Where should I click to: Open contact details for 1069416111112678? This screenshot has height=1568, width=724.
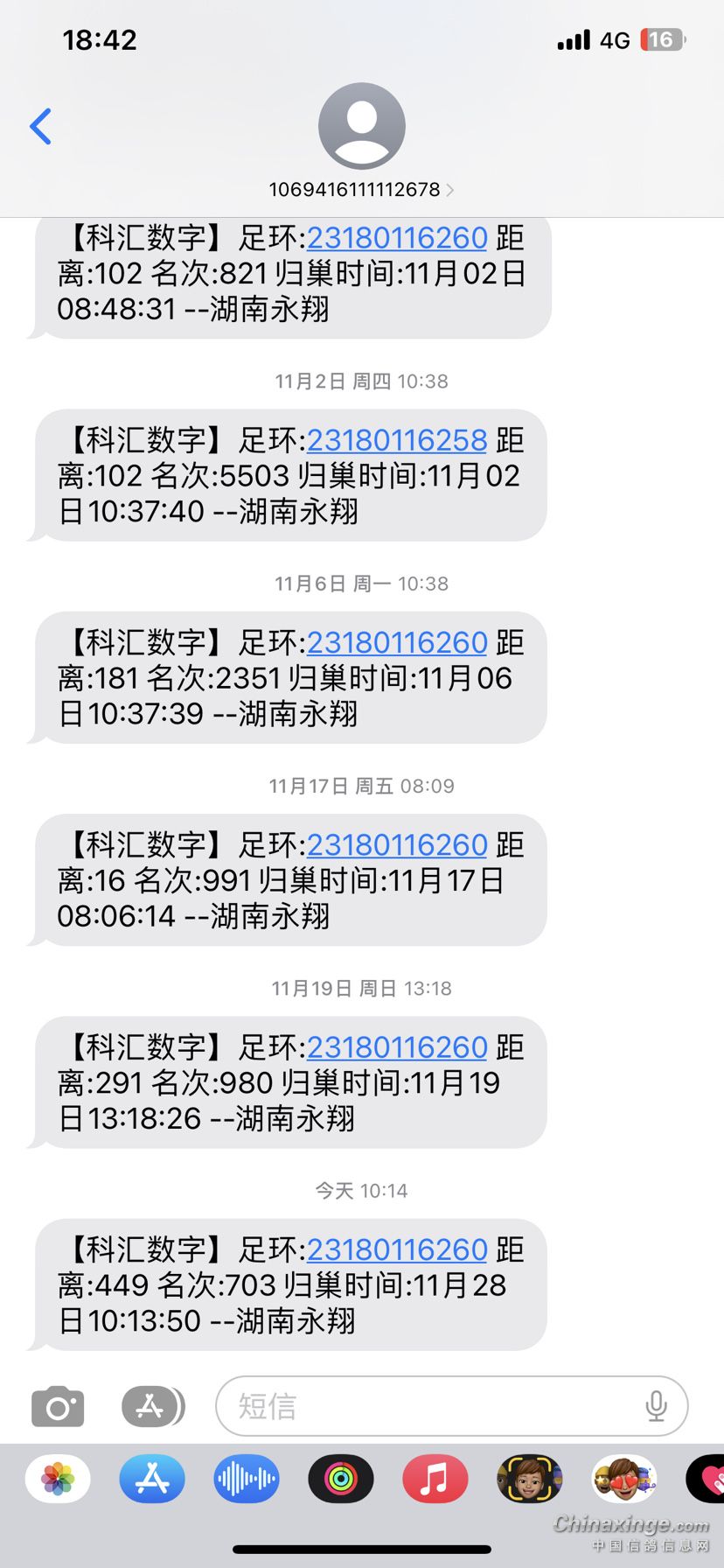(361, 189)
